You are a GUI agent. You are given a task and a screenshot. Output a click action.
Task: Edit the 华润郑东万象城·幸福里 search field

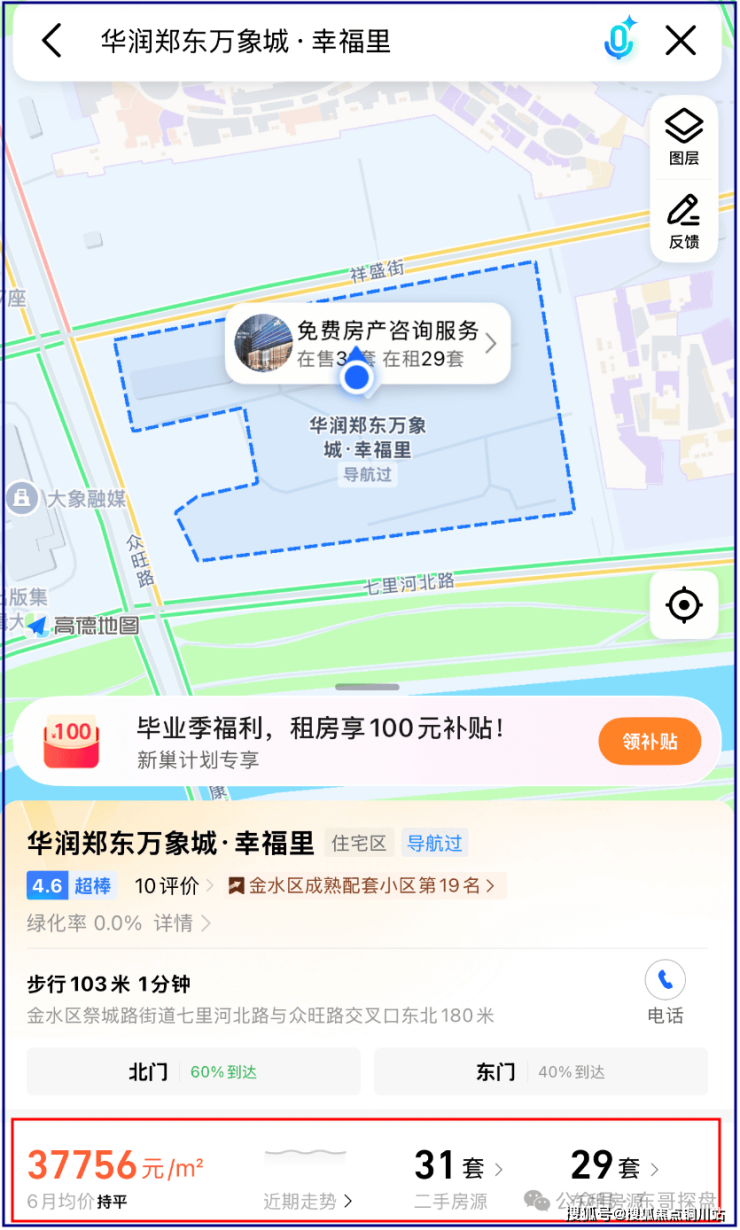pos(300,41)
